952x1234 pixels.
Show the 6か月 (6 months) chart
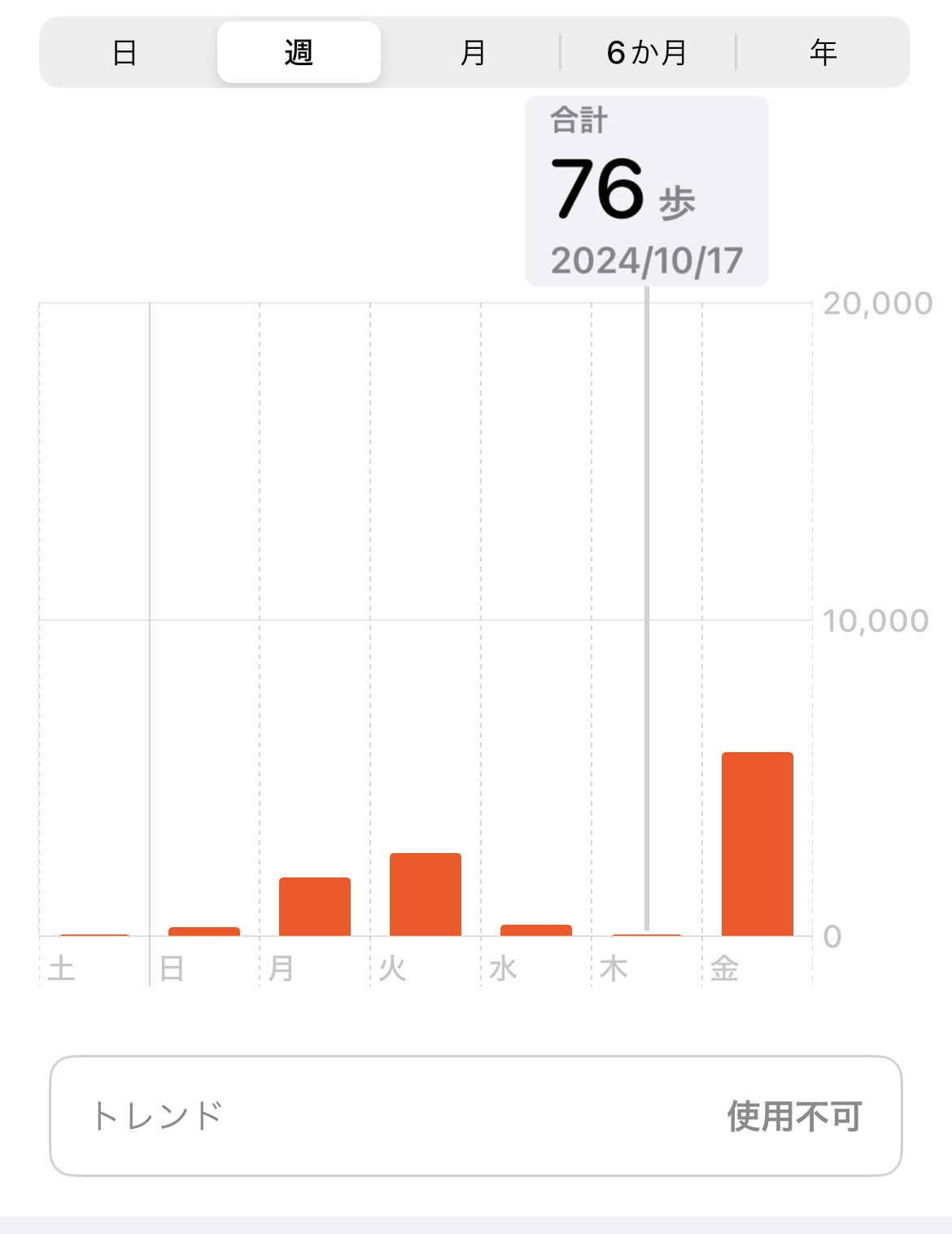648,53
